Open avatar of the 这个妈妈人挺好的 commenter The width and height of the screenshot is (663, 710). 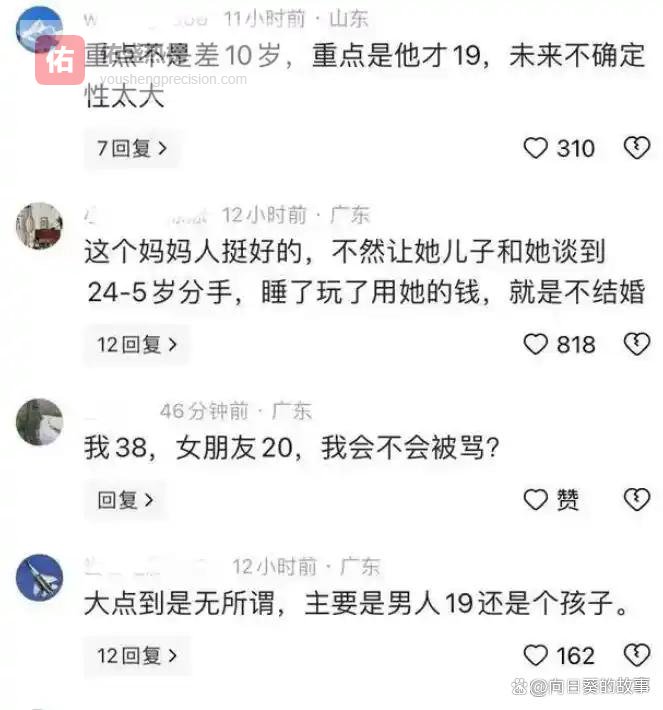tap(40, 226)
